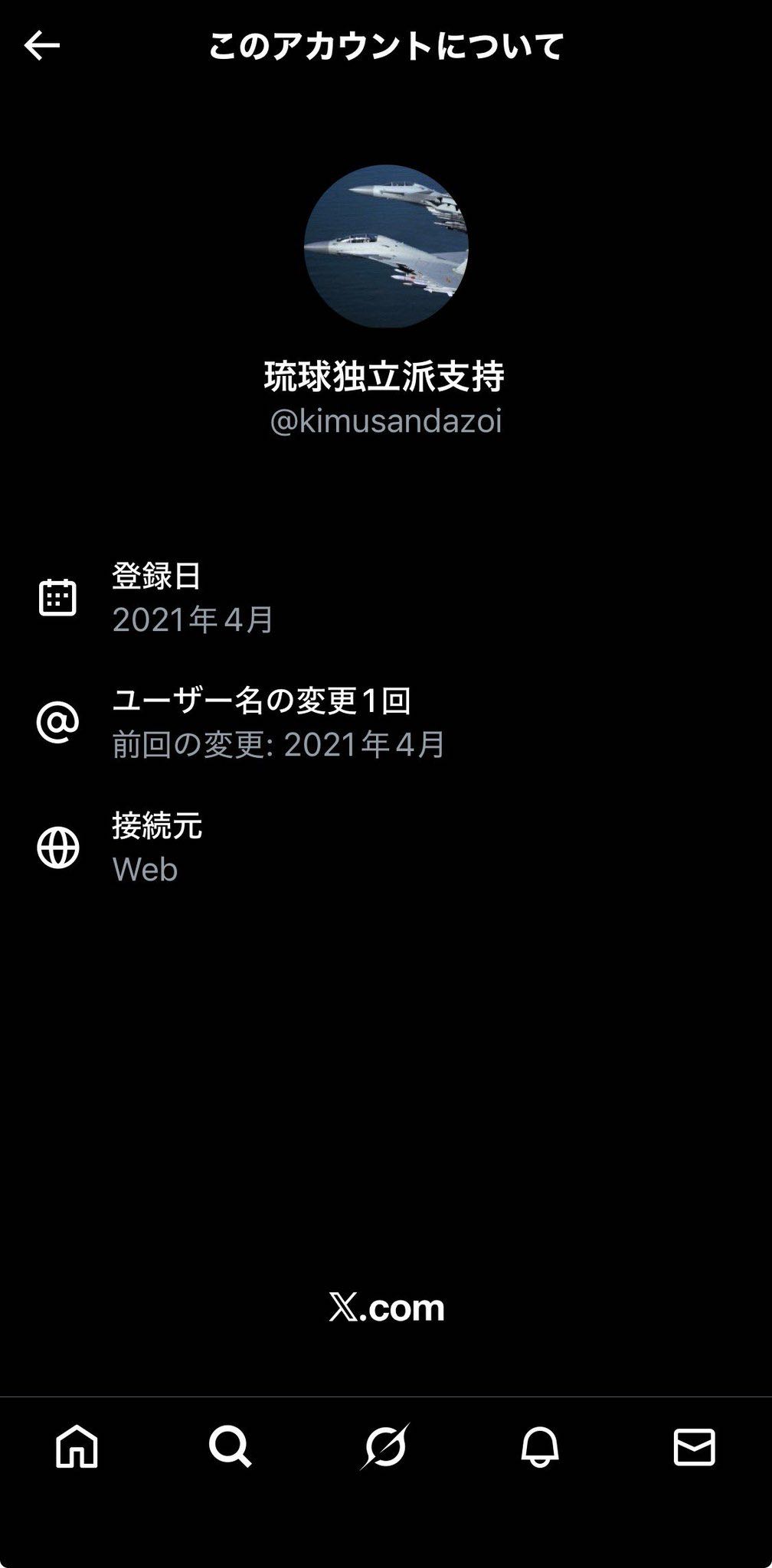Go back using the top-left arrow

tap(41, 46)
